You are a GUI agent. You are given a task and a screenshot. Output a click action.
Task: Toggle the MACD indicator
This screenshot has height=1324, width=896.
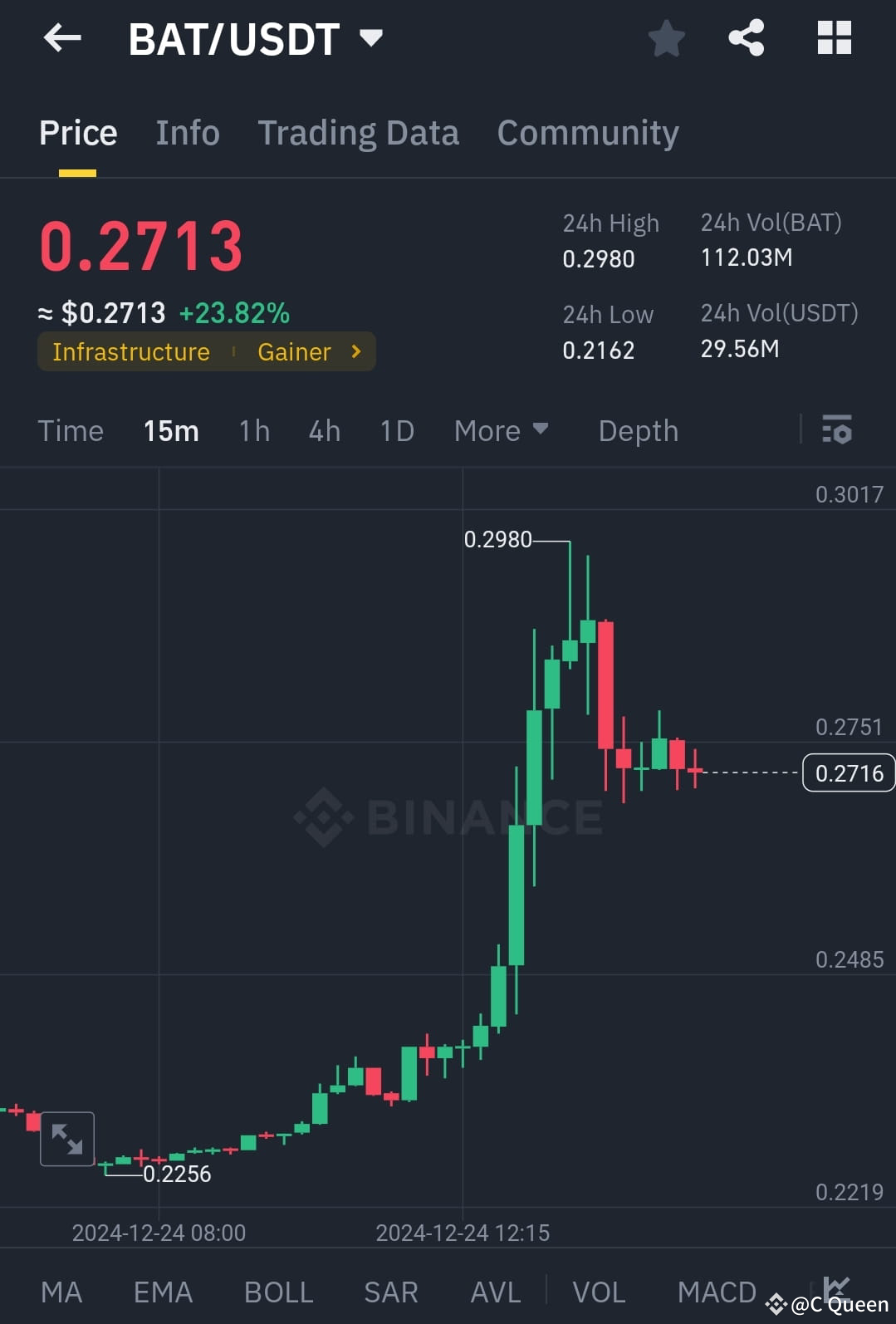click(716, 1292)
